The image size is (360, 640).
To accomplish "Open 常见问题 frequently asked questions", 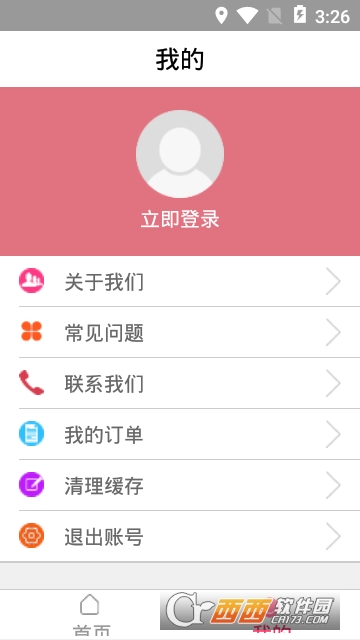I will pos(180,332).
